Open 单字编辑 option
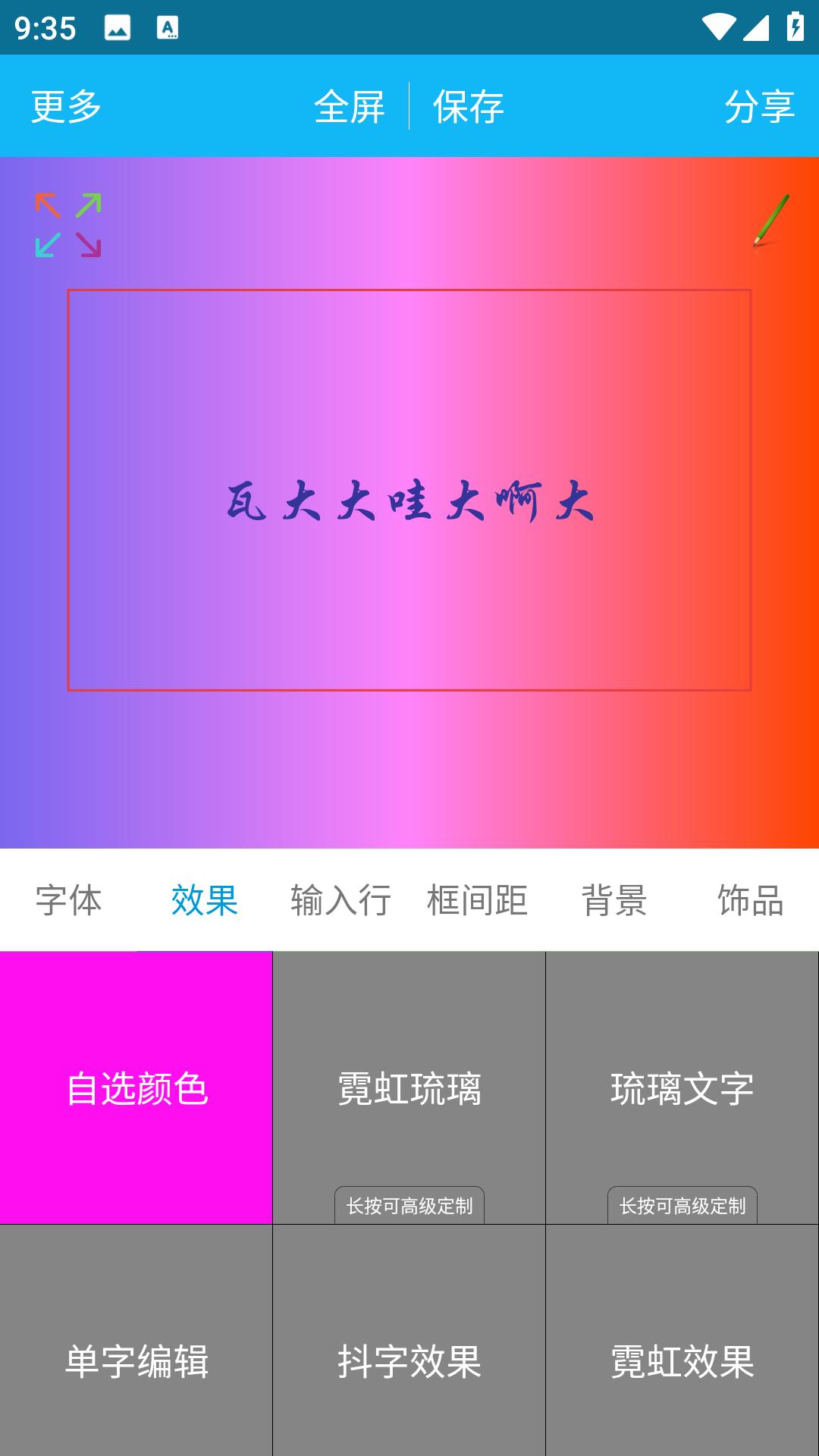This screenshot has width=819, height=1456. coord(136,1341)
